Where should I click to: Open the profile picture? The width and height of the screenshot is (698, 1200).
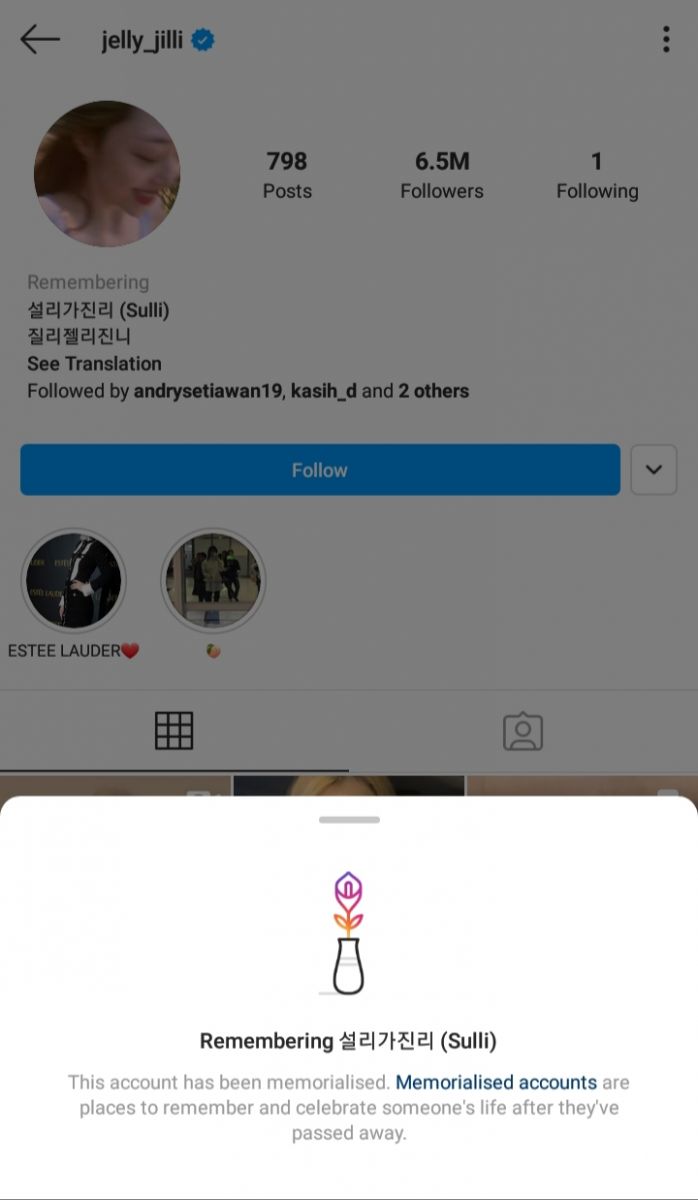[107, 174]
